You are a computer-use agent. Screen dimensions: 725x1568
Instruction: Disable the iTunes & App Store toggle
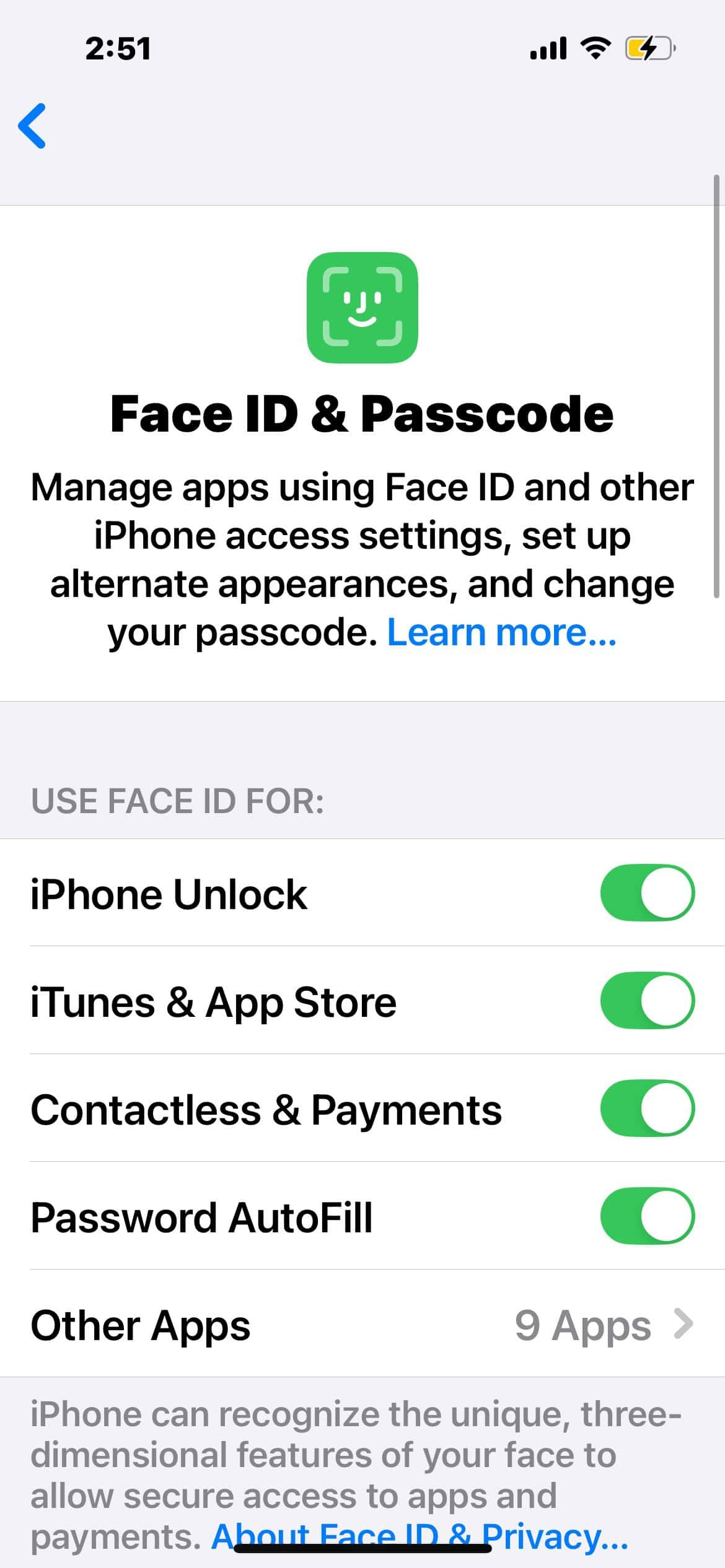click(647, 1000)
